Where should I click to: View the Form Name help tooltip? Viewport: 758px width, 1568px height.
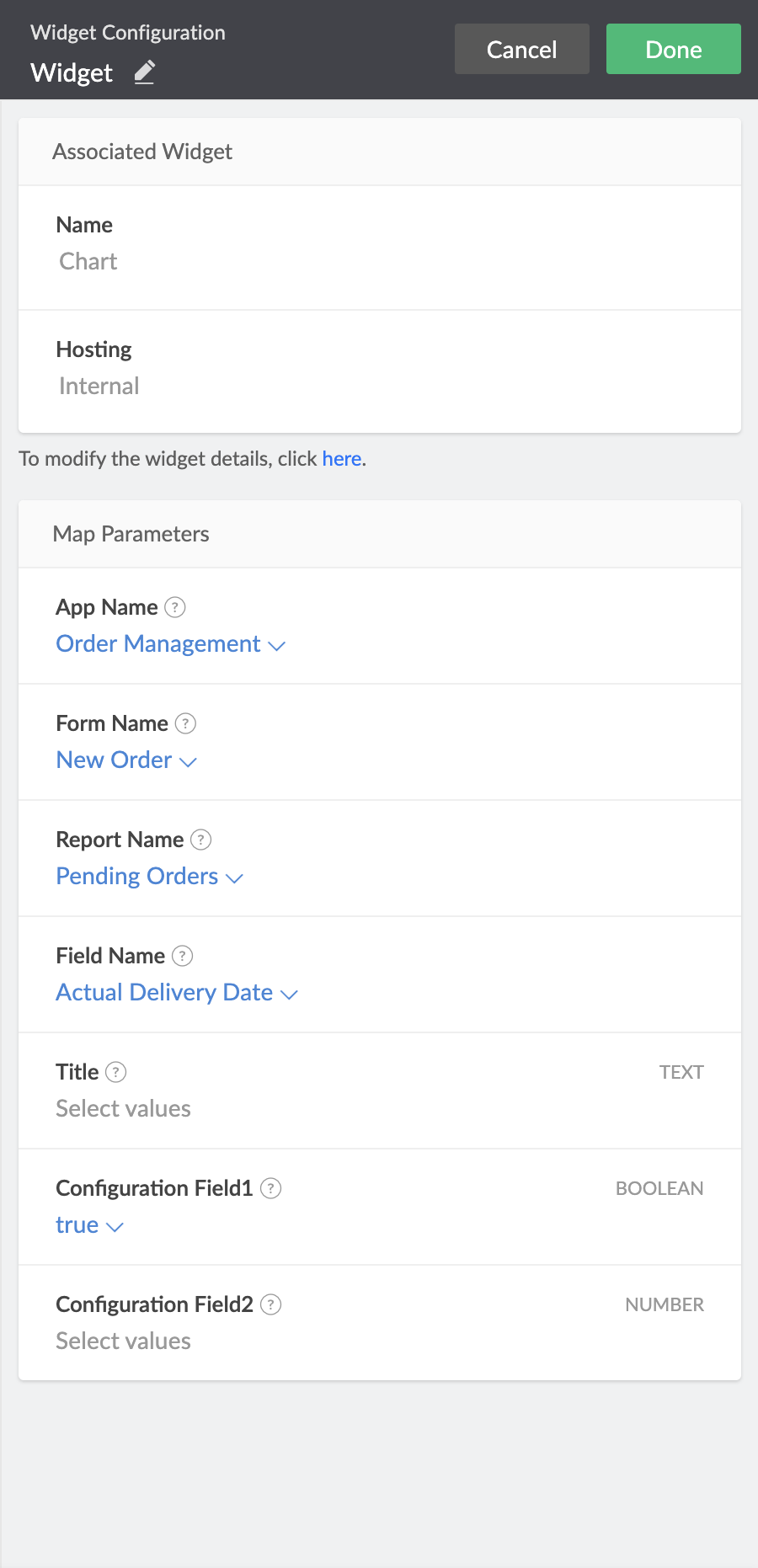[185, 723]
